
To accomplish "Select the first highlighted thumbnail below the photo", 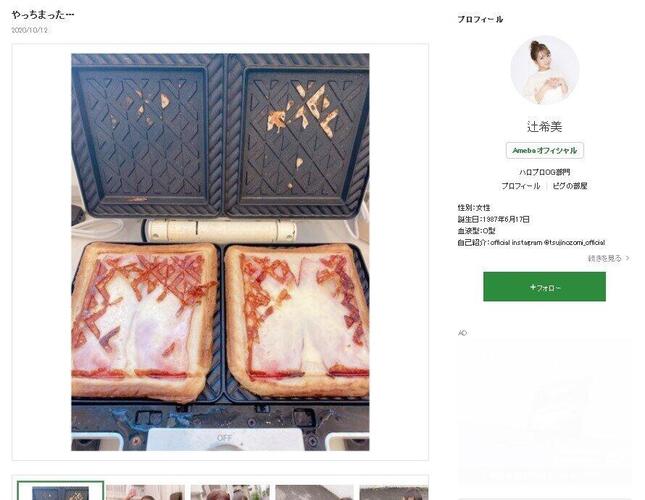I will [x=60, y=491].
